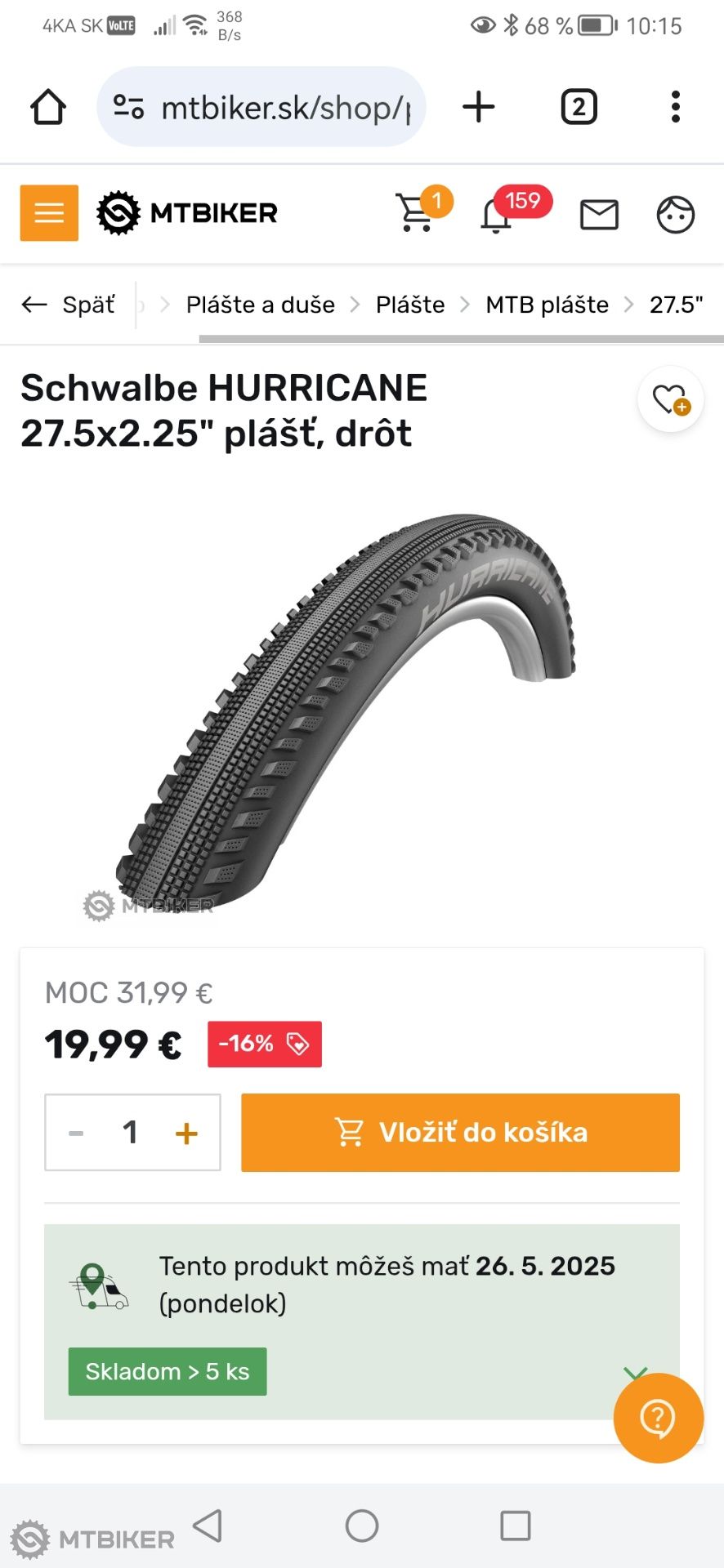The width and height of the screenshot is (724, 1568).
Task: Open the Plášte a duše breadcrumb
Action: [261, 305]
